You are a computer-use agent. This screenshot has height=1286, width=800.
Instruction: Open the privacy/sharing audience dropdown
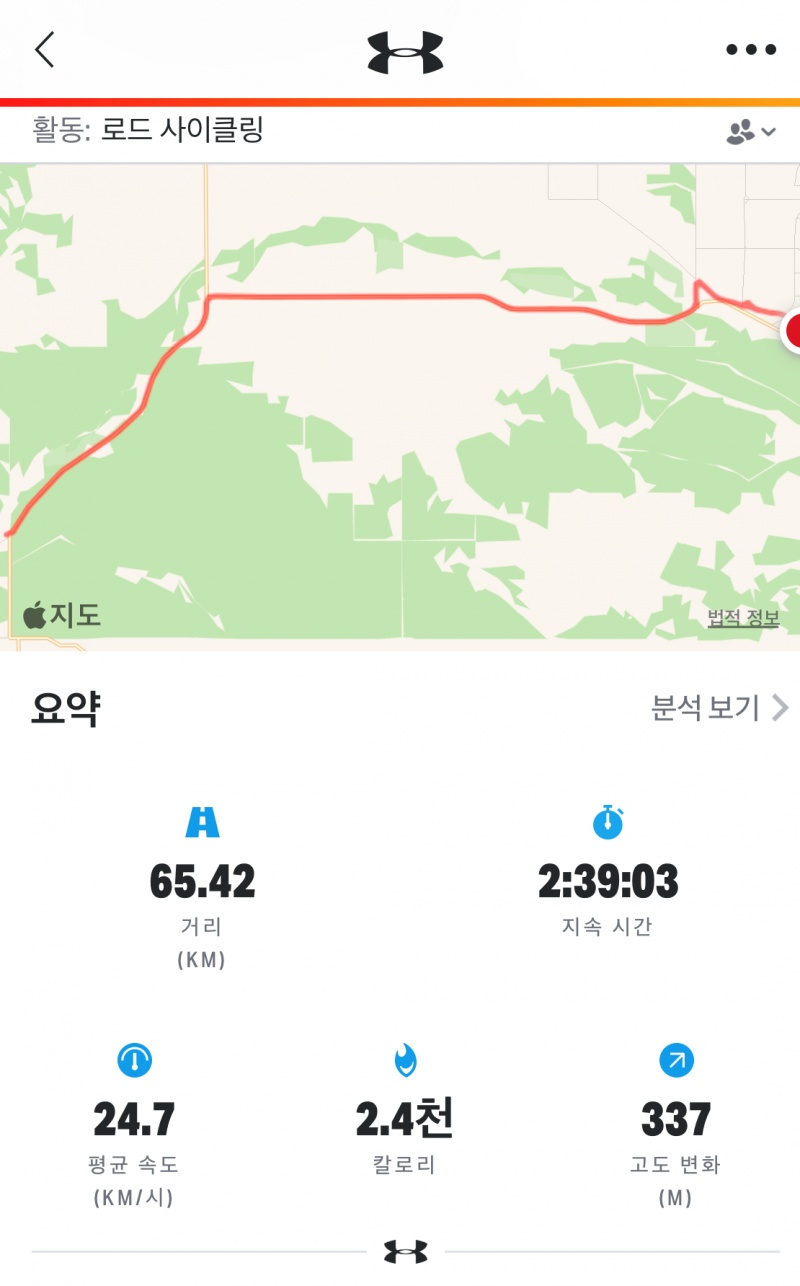point(751,132)
